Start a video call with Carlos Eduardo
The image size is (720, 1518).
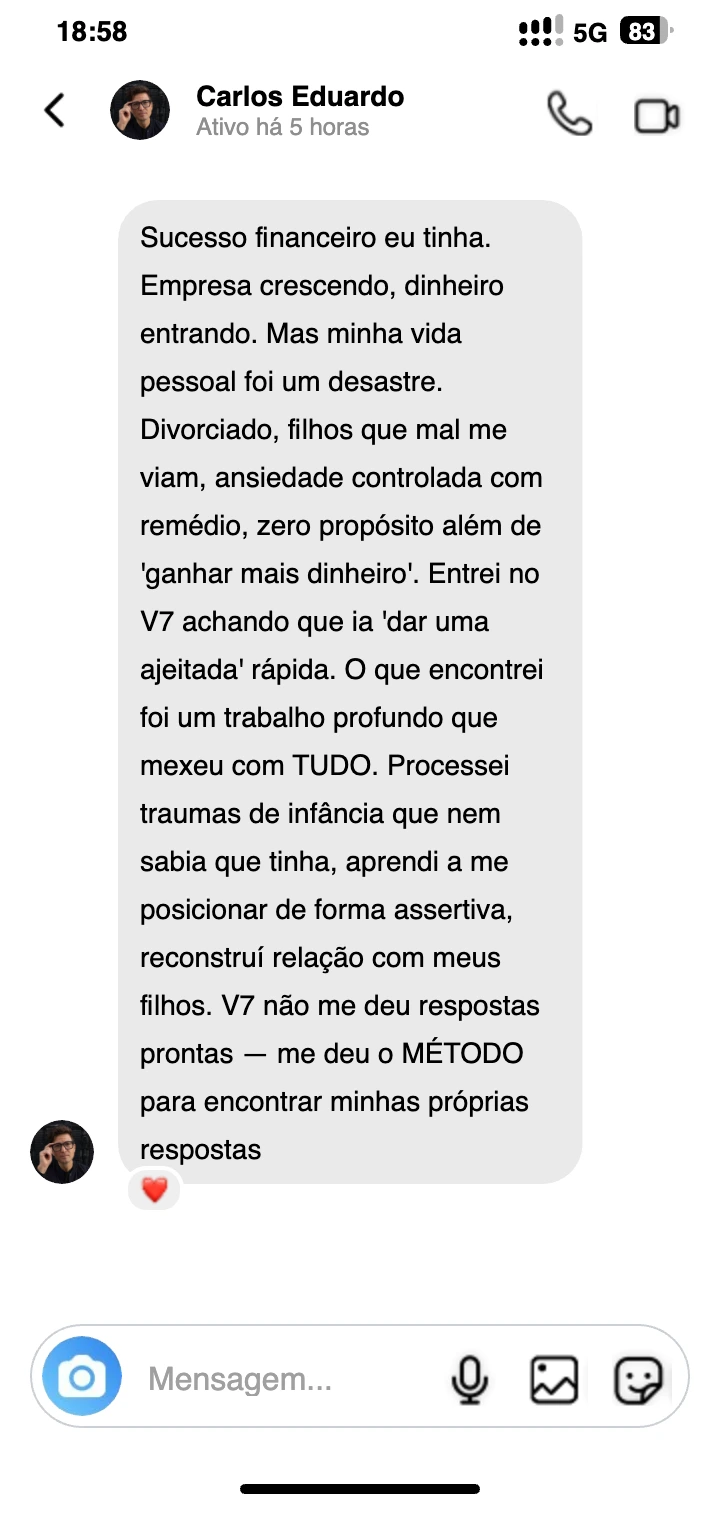coord(655,114)
